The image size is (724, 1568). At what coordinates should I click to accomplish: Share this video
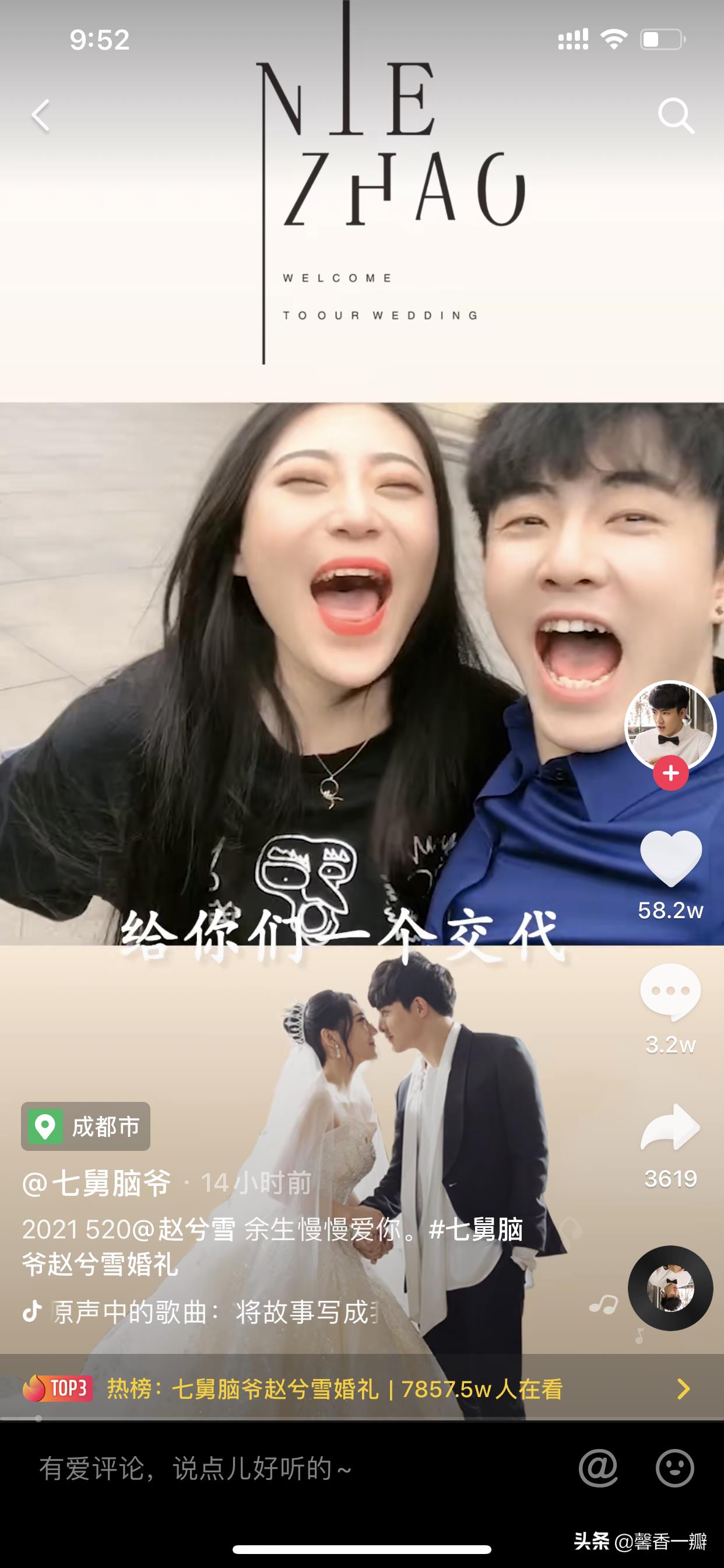click(670, 1128)
